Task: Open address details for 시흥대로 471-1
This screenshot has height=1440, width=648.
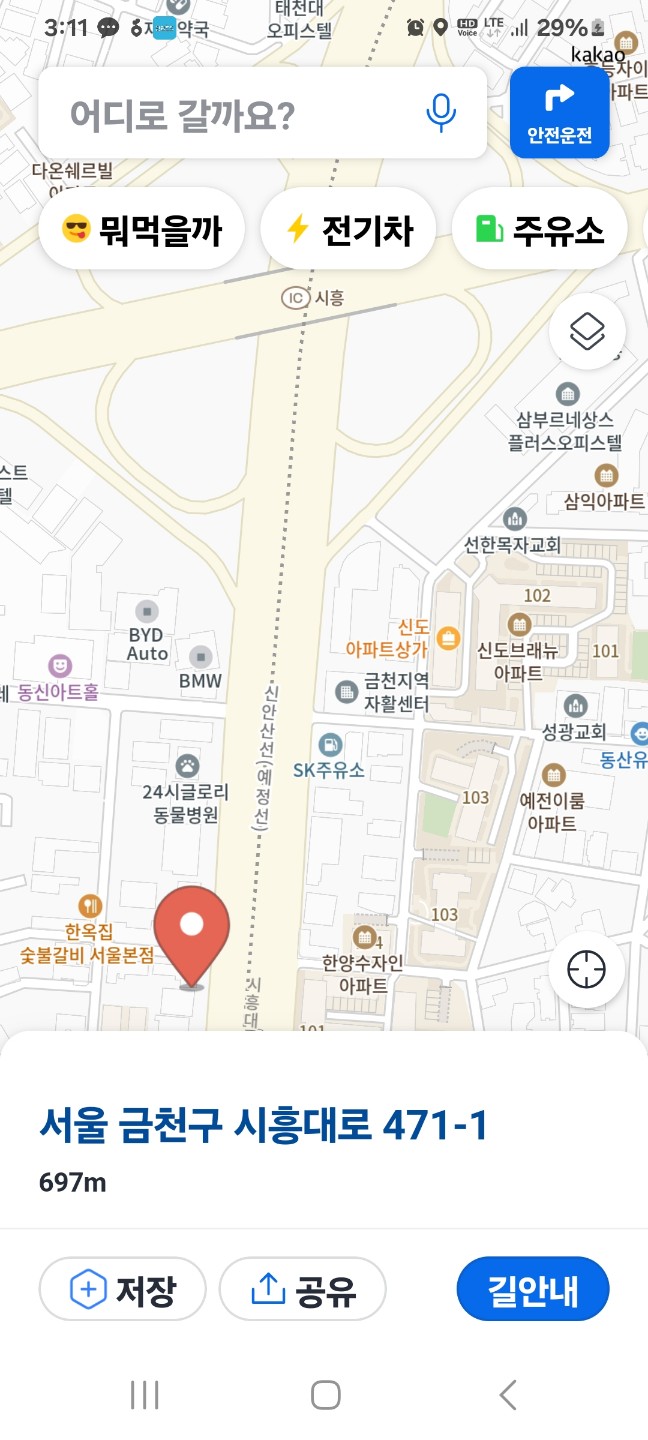Action: coord(264,1125)
